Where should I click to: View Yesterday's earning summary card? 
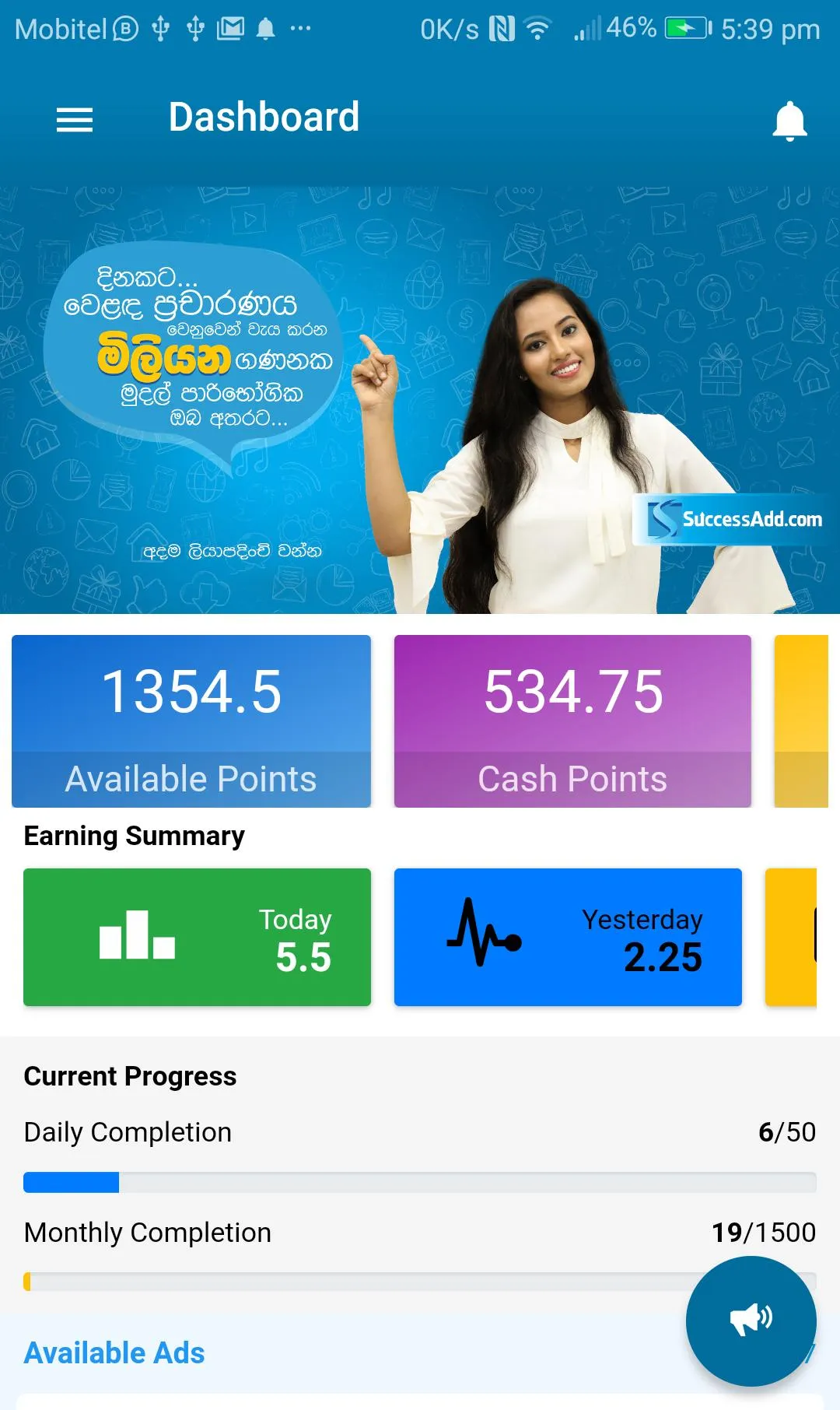[x=568, y=937]
